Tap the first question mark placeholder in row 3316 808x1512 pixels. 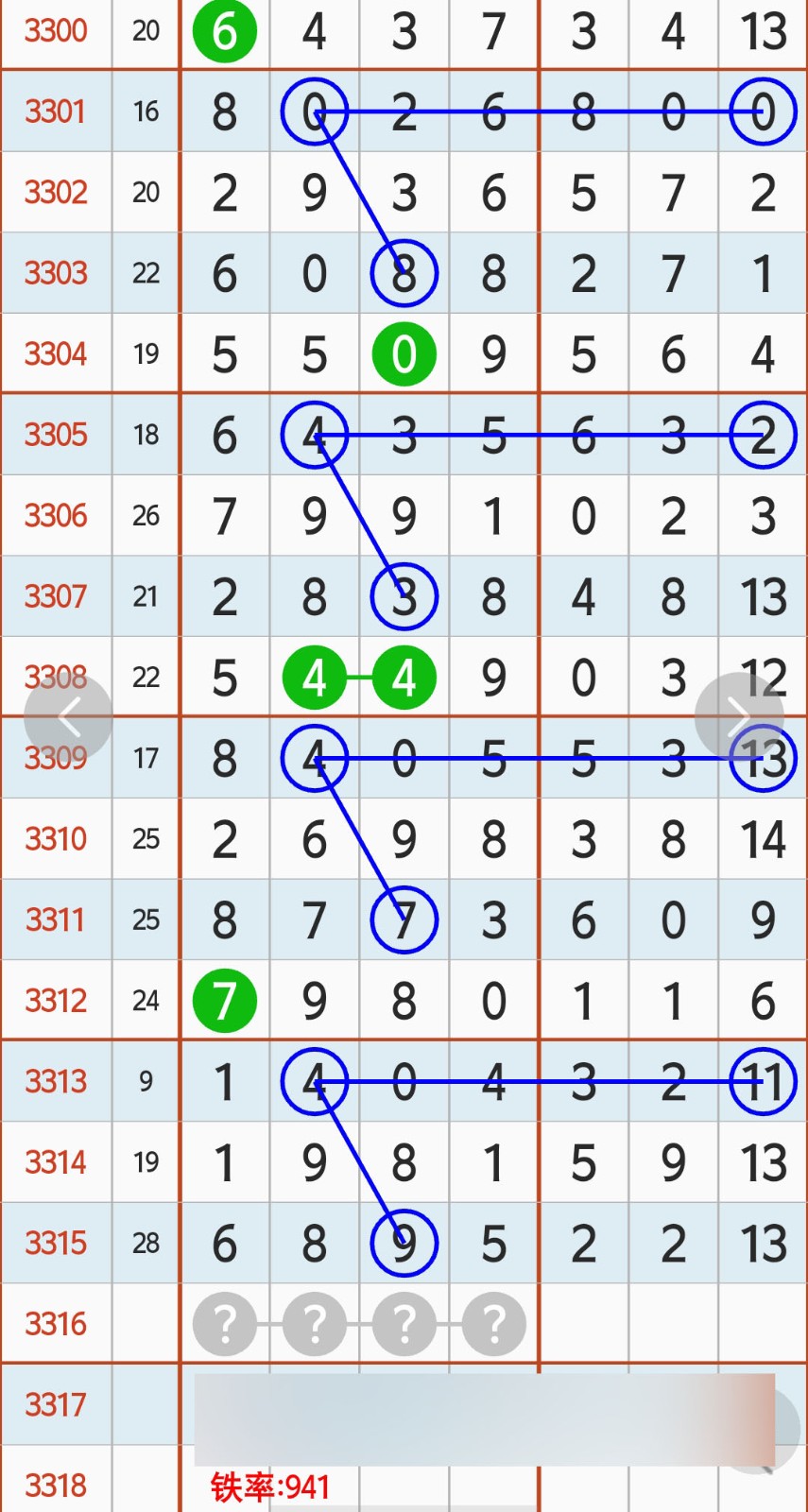[224, 1324]
